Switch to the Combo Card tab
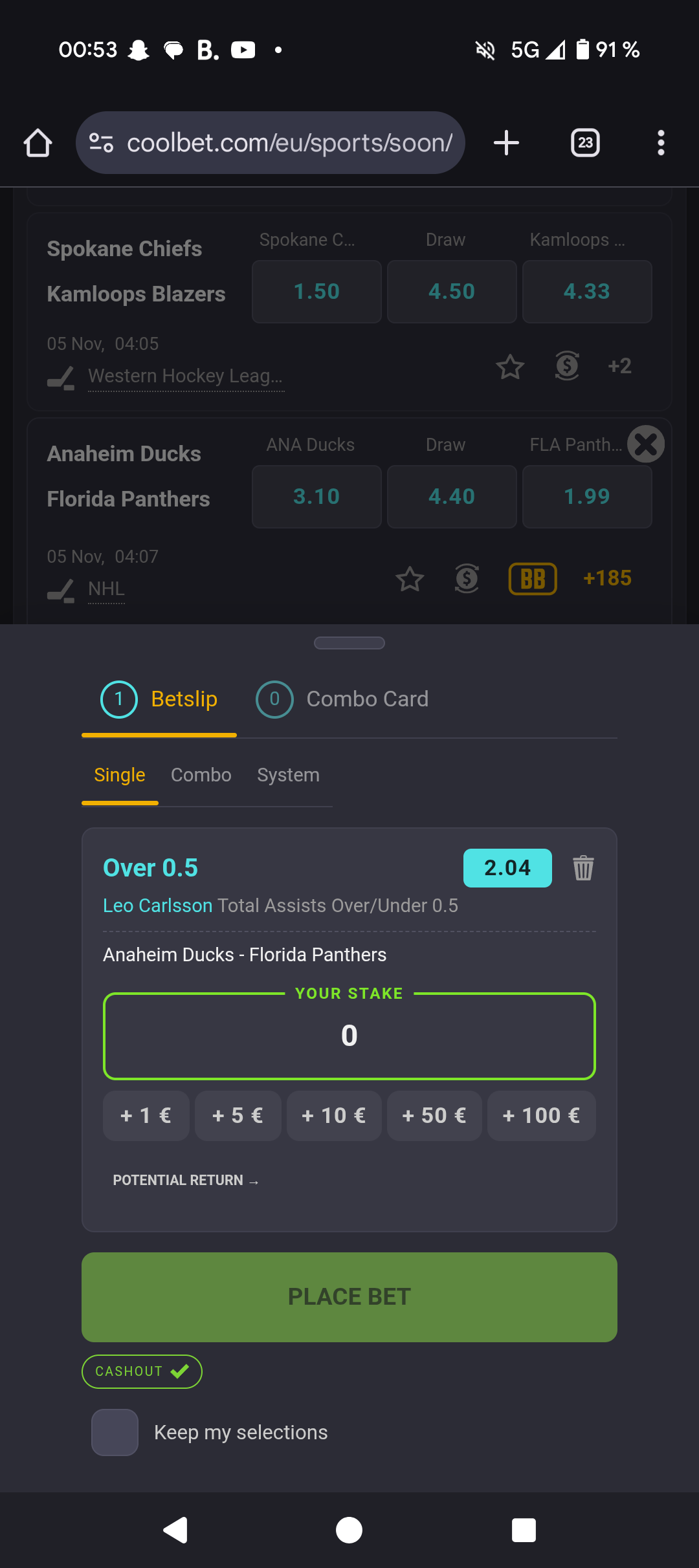The height and width of the screenshot is (1568, 699). click(x=342, y=699)
